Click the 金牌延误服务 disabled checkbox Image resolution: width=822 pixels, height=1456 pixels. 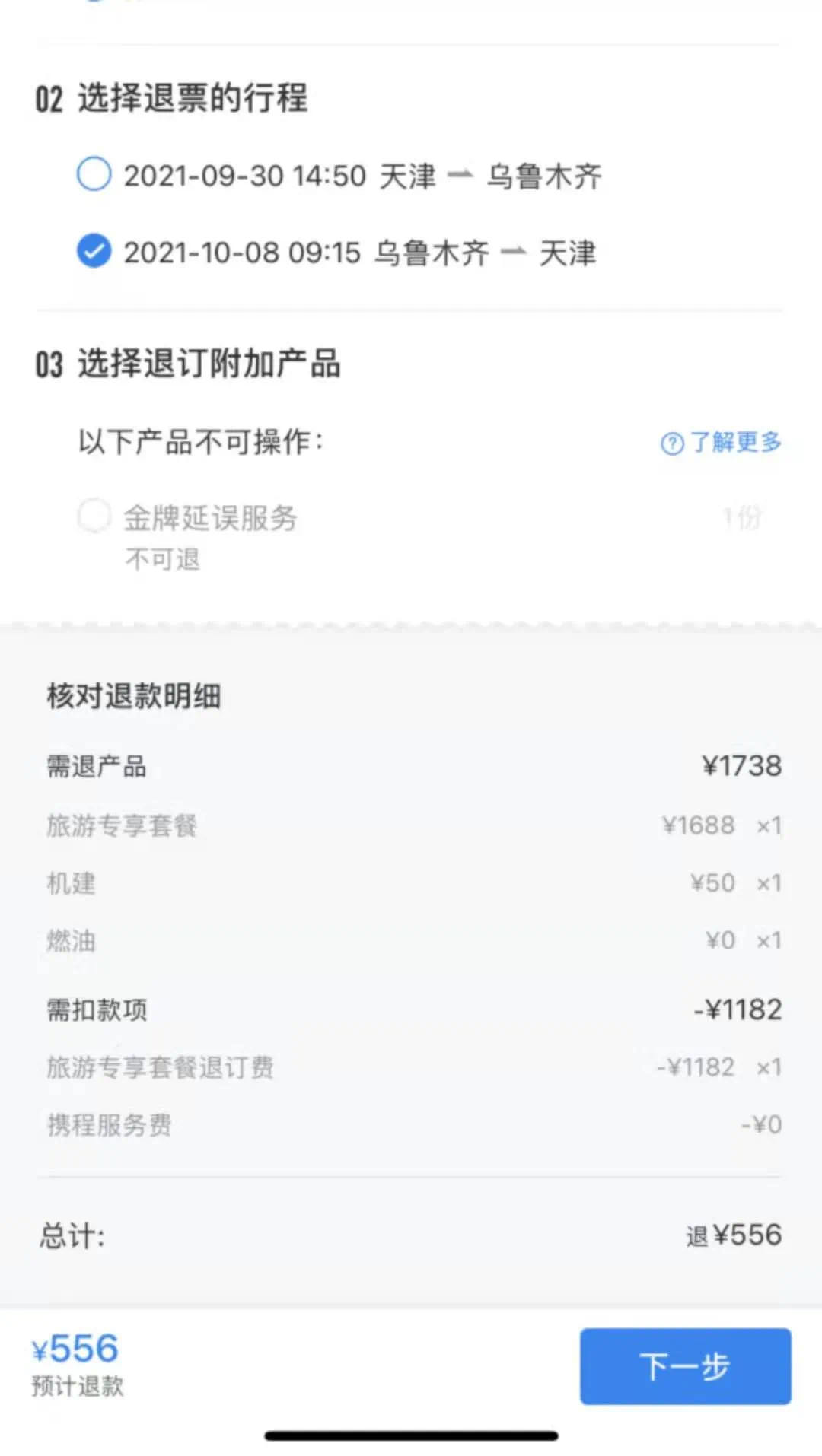tap(94, 517)
